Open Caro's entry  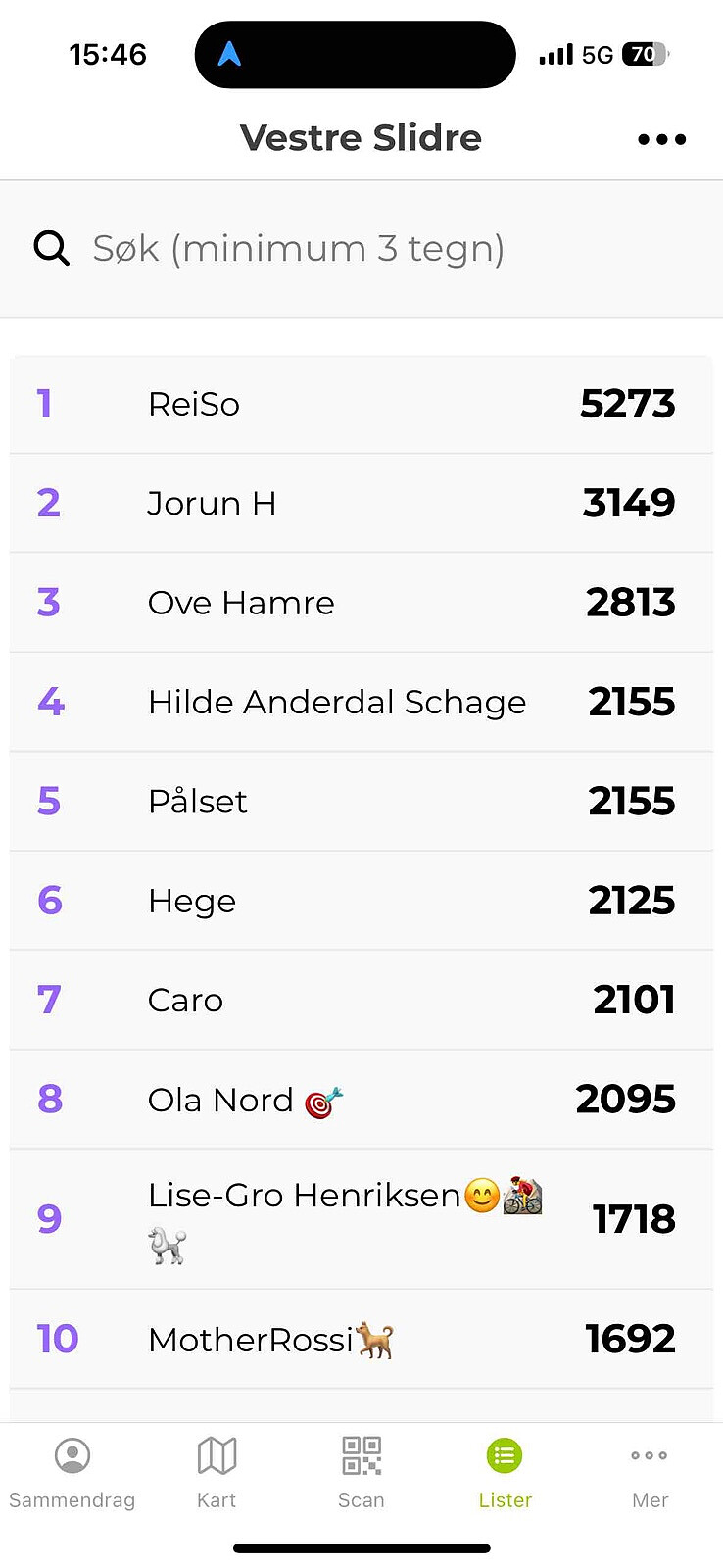[361, 1000]
